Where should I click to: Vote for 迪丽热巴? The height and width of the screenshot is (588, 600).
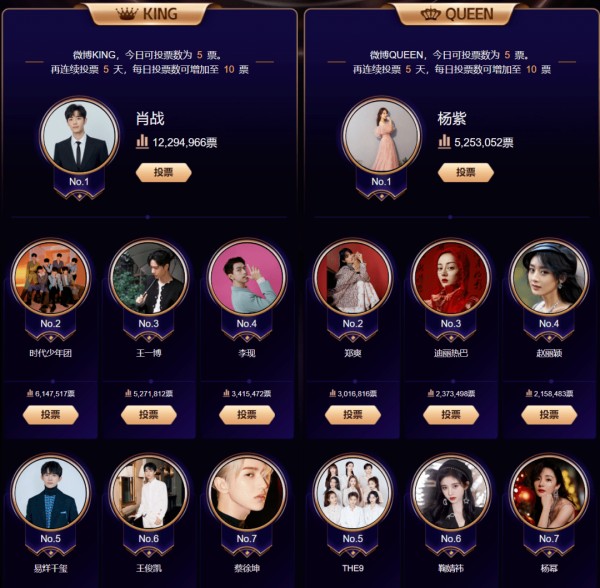(451, 414)
